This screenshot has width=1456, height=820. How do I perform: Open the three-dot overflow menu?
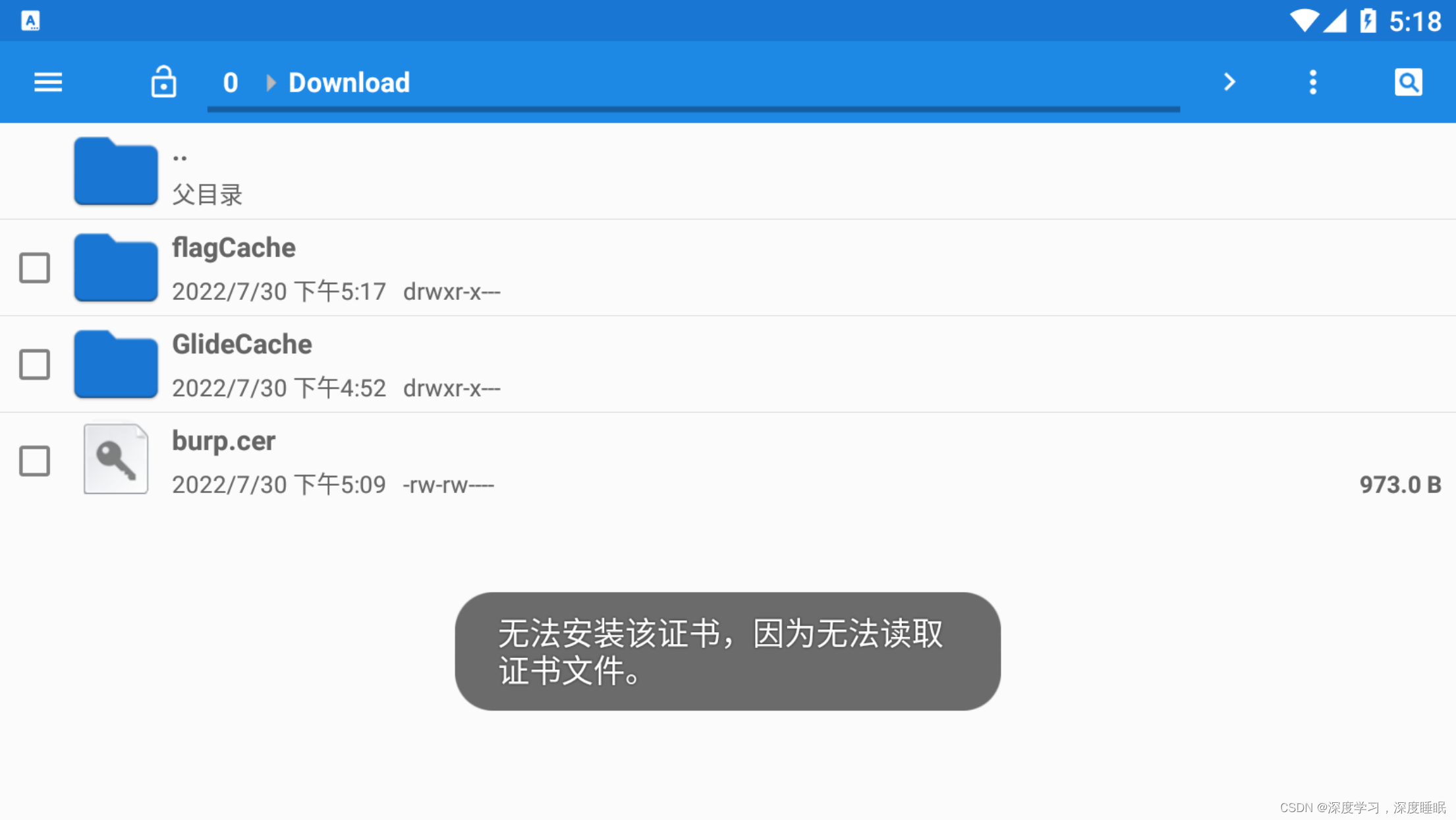point(1312,82)
